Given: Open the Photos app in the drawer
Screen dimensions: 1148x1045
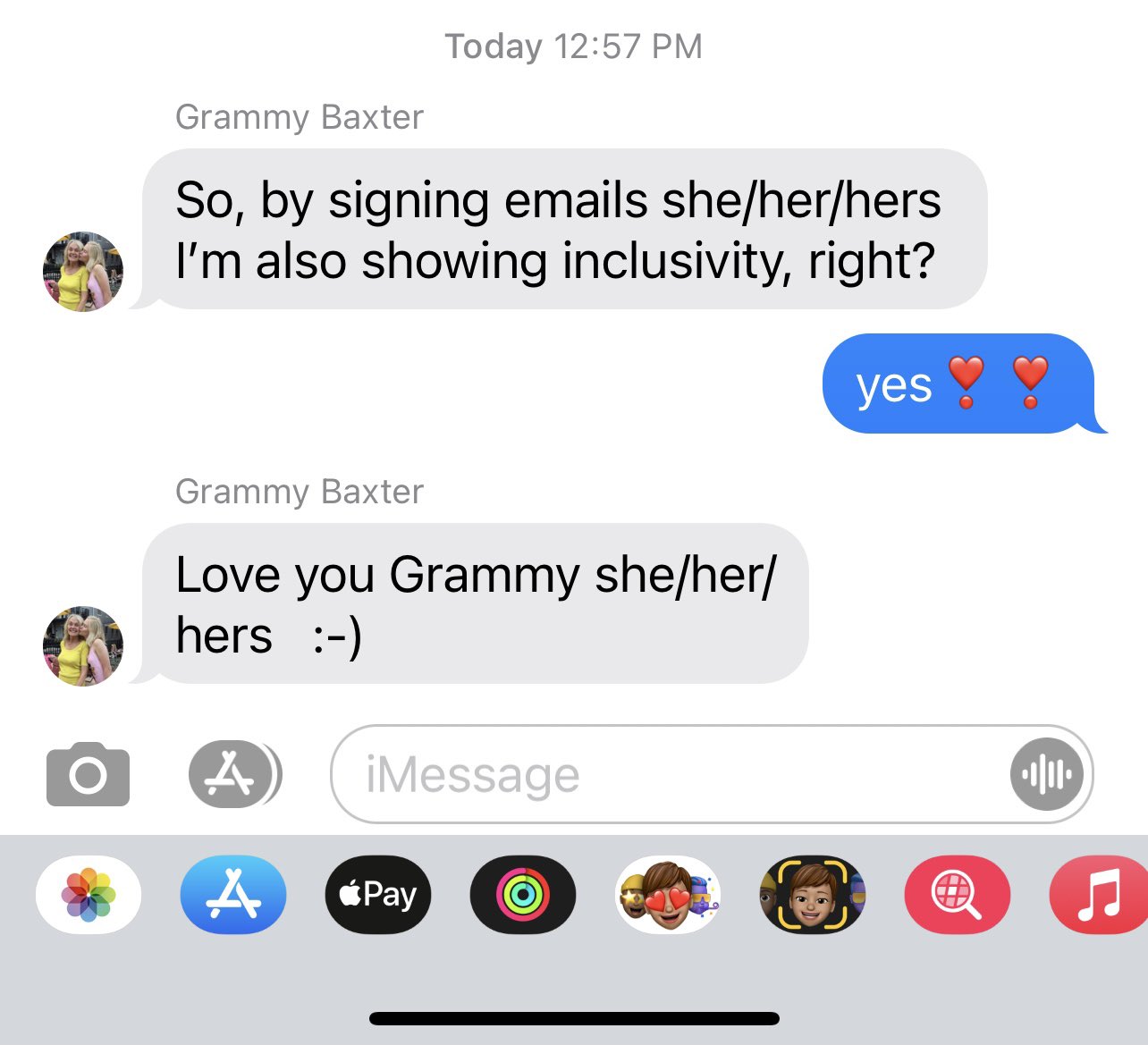Looking at the screenshot, I should tap(88, 895).
